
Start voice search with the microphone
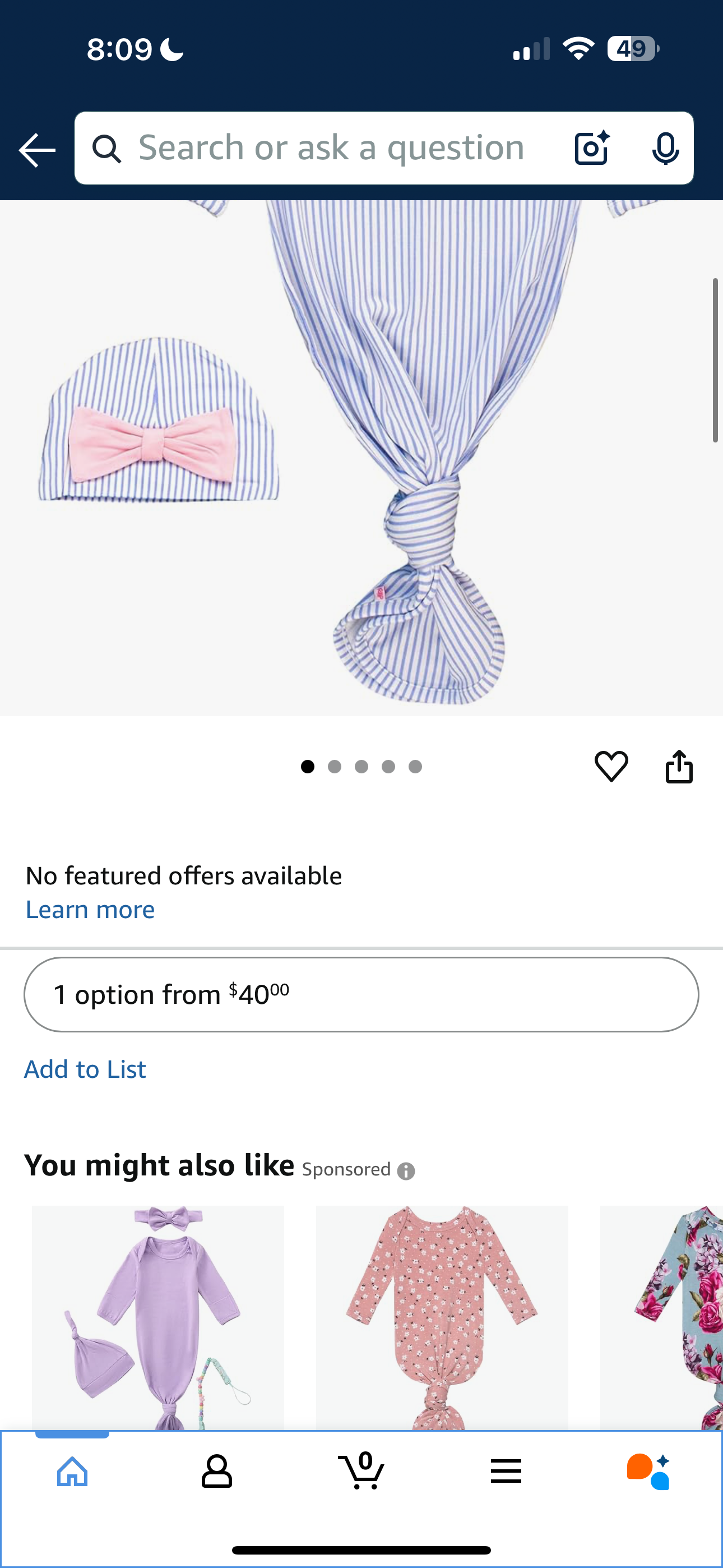coord(665,148)
